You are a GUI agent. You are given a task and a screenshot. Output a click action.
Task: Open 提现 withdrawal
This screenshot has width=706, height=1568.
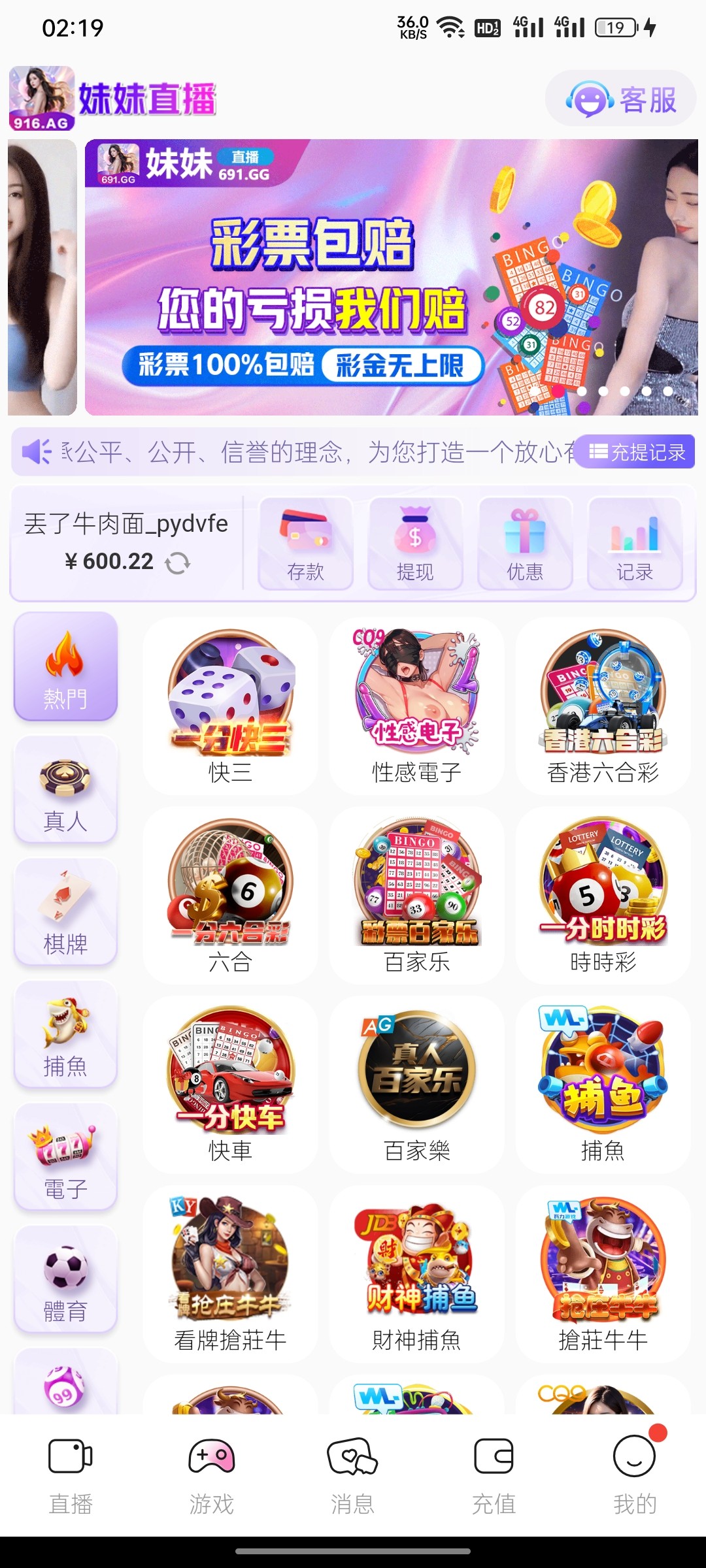415,544
